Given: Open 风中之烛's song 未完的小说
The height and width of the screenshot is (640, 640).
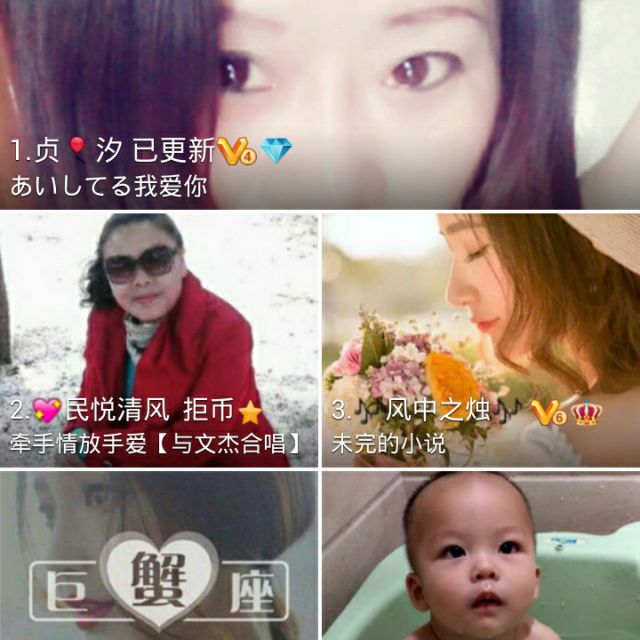Looking at the screenshot, I should [480, 340].
